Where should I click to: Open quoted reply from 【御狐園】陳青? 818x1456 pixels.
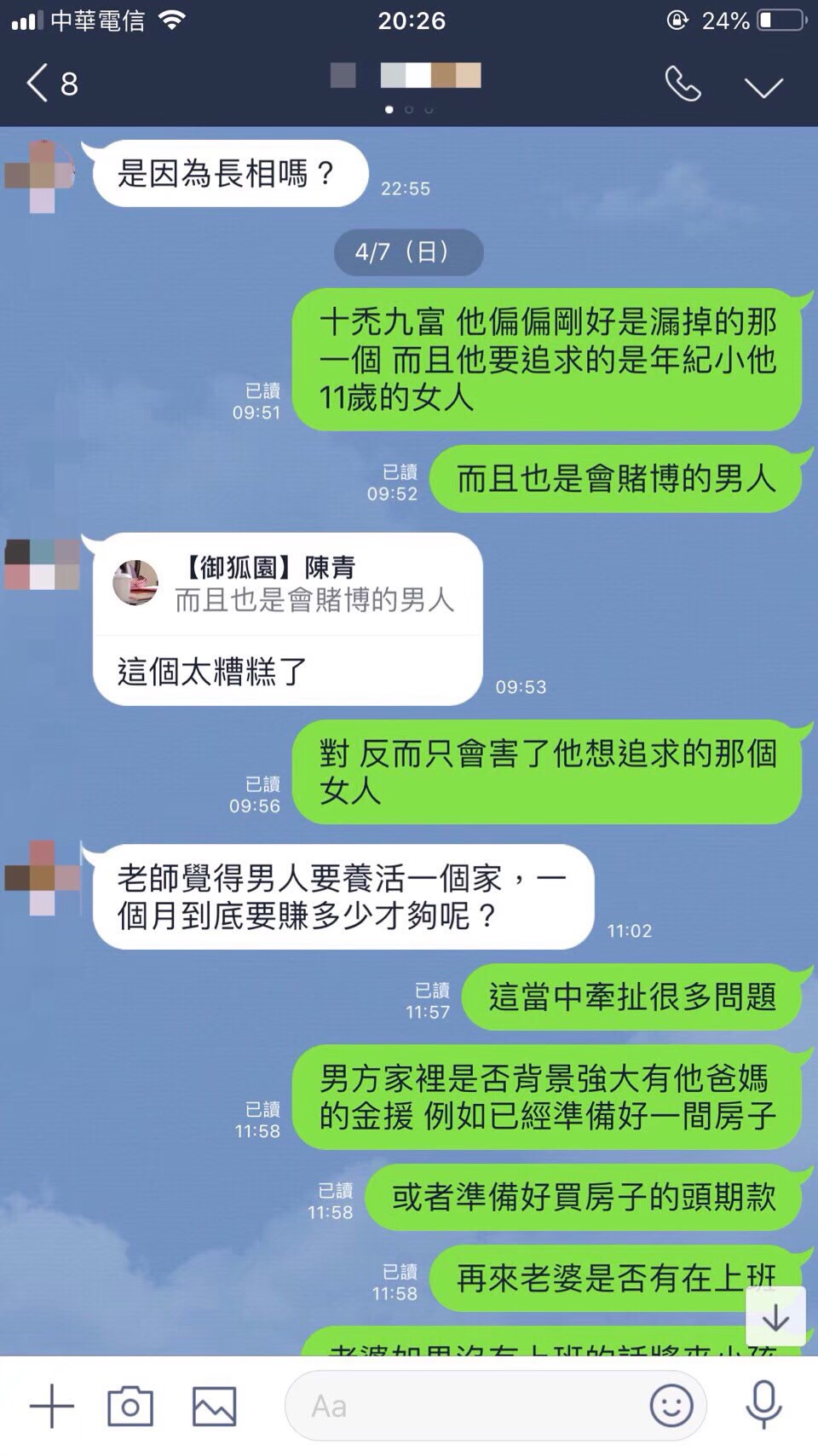(287, 585)
